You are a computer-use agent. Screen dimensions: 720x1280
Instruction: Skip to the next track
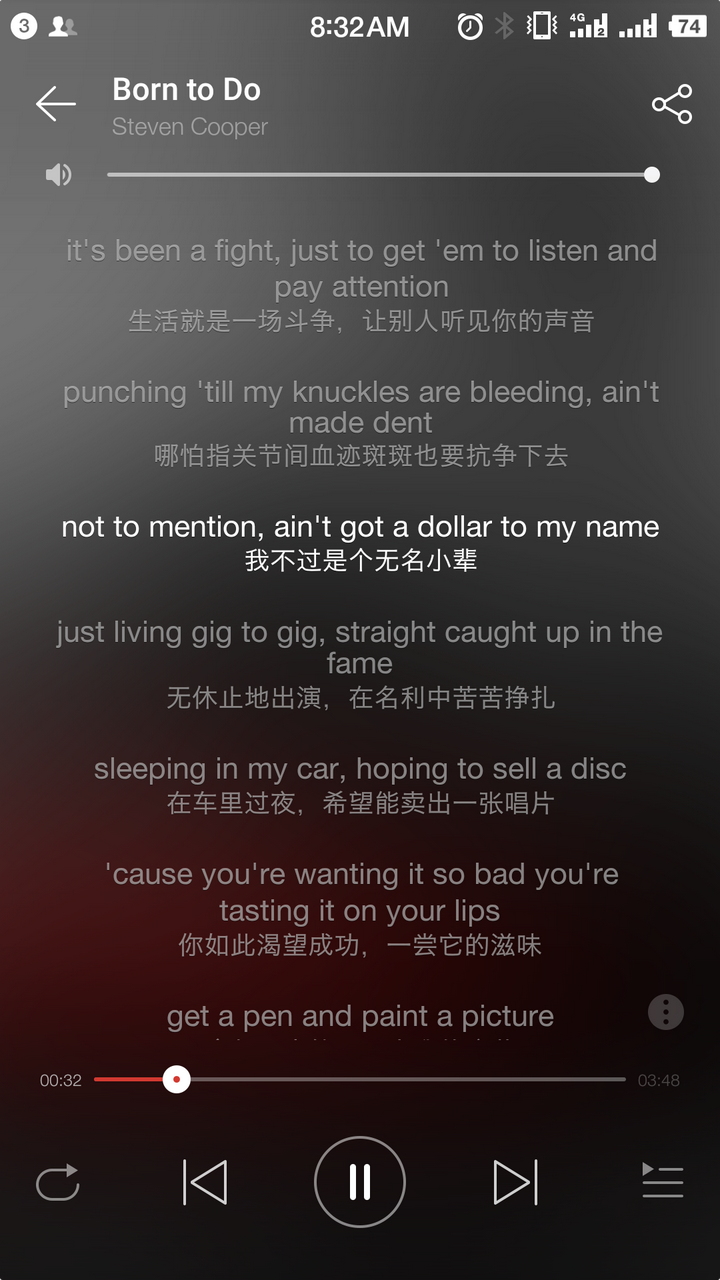pyautogui.click(x=516, y=1182)
